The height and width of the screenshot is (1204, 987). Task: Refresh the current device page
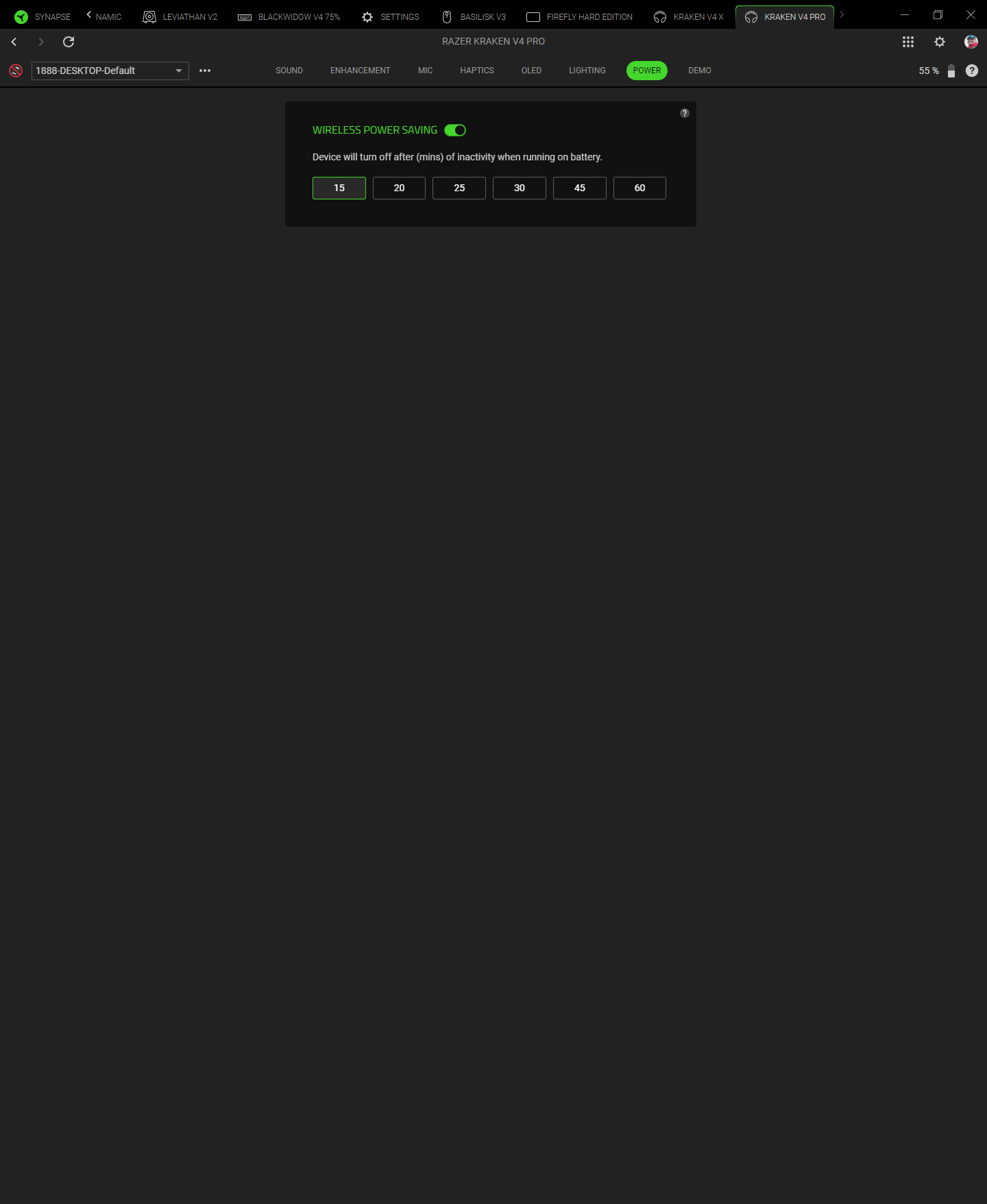click(69, 42)
